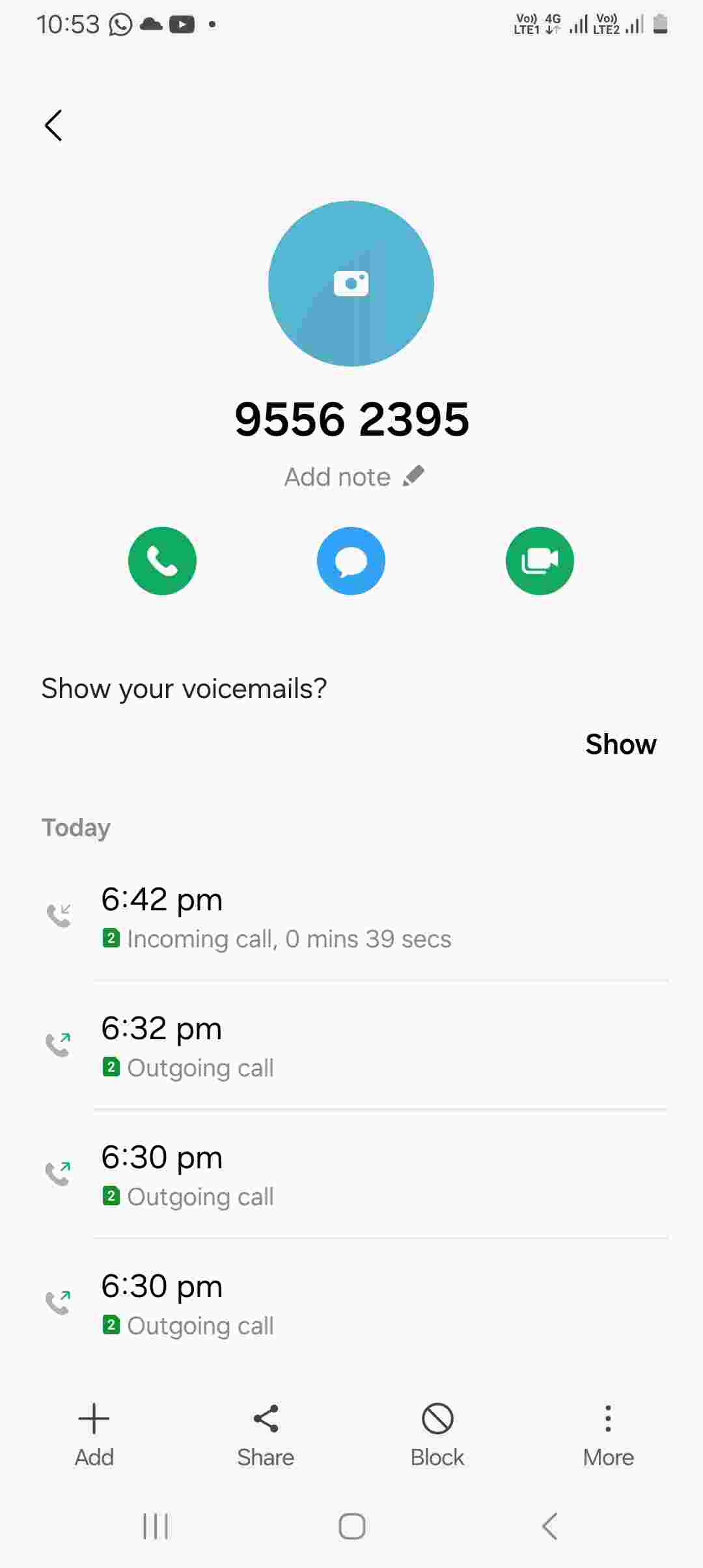The height and width of the screenshot is (1568, 703).
Task: Open recent apps from the navigation bar
Action: click(x=156, y=1526)
